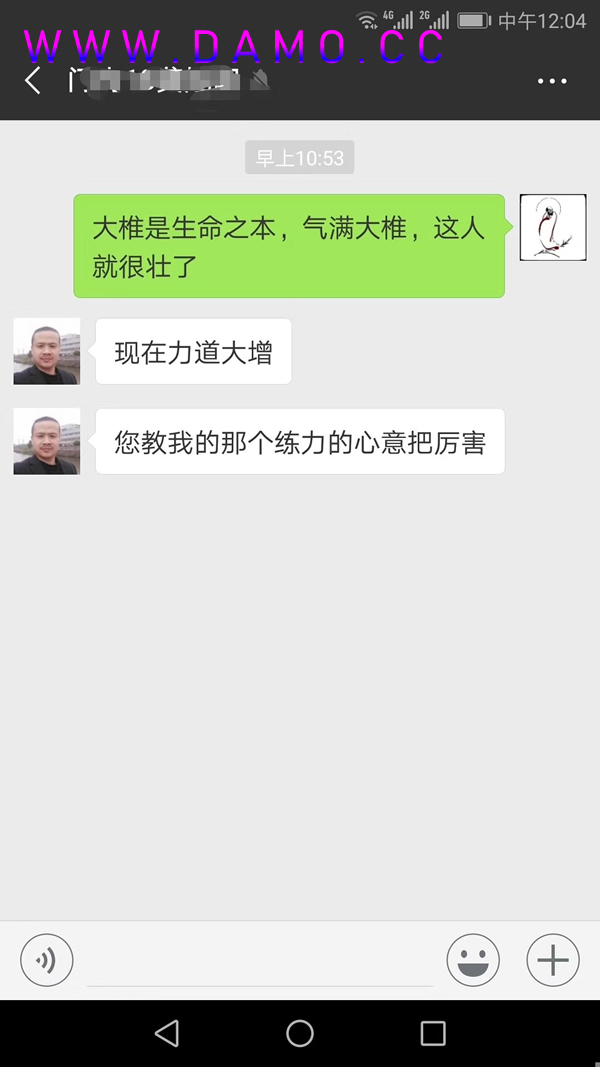600x1067 pixels.
Task: Open the three-dot chat options menu
Action: (x=552, y=81)
